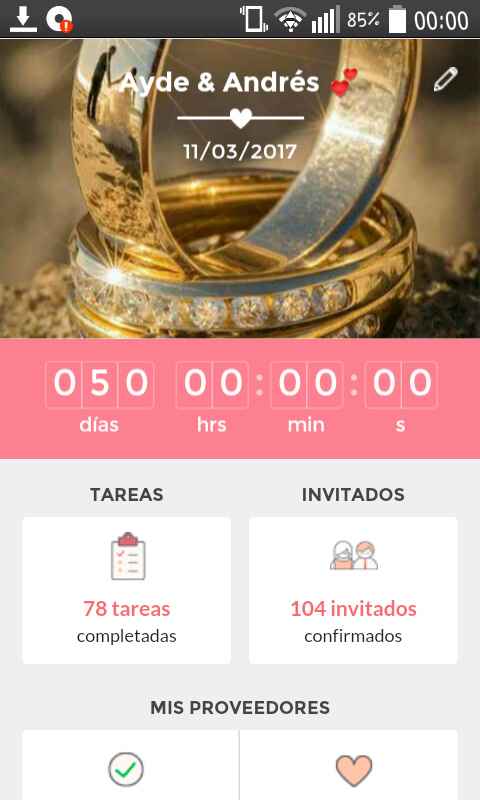480x800 pixels.
Task: Open the providers card with the green checkmark
Action: (x=131, y=765)
